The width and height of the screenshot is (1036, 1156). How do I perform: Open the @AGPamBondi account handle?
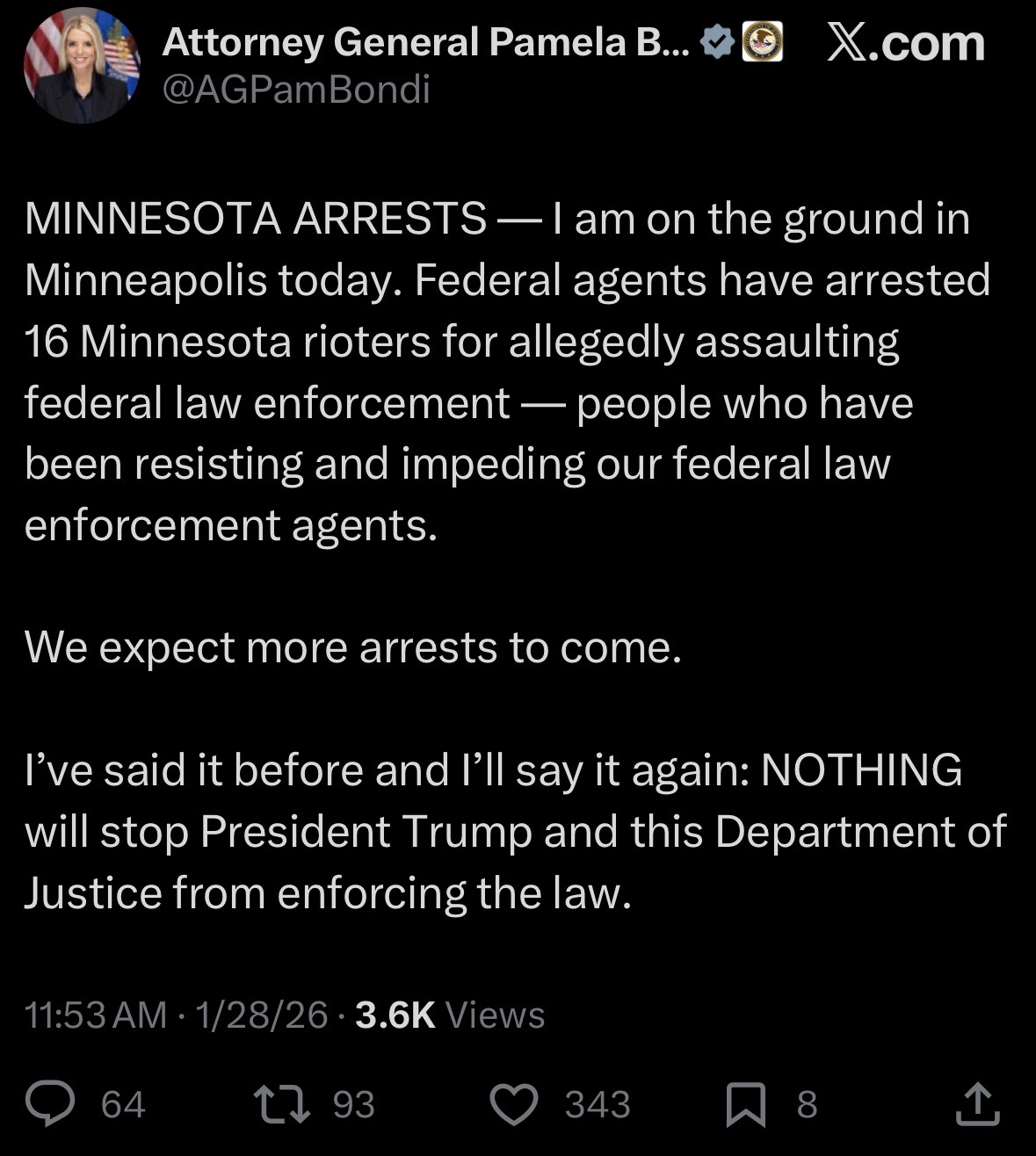tap(296, 90)
